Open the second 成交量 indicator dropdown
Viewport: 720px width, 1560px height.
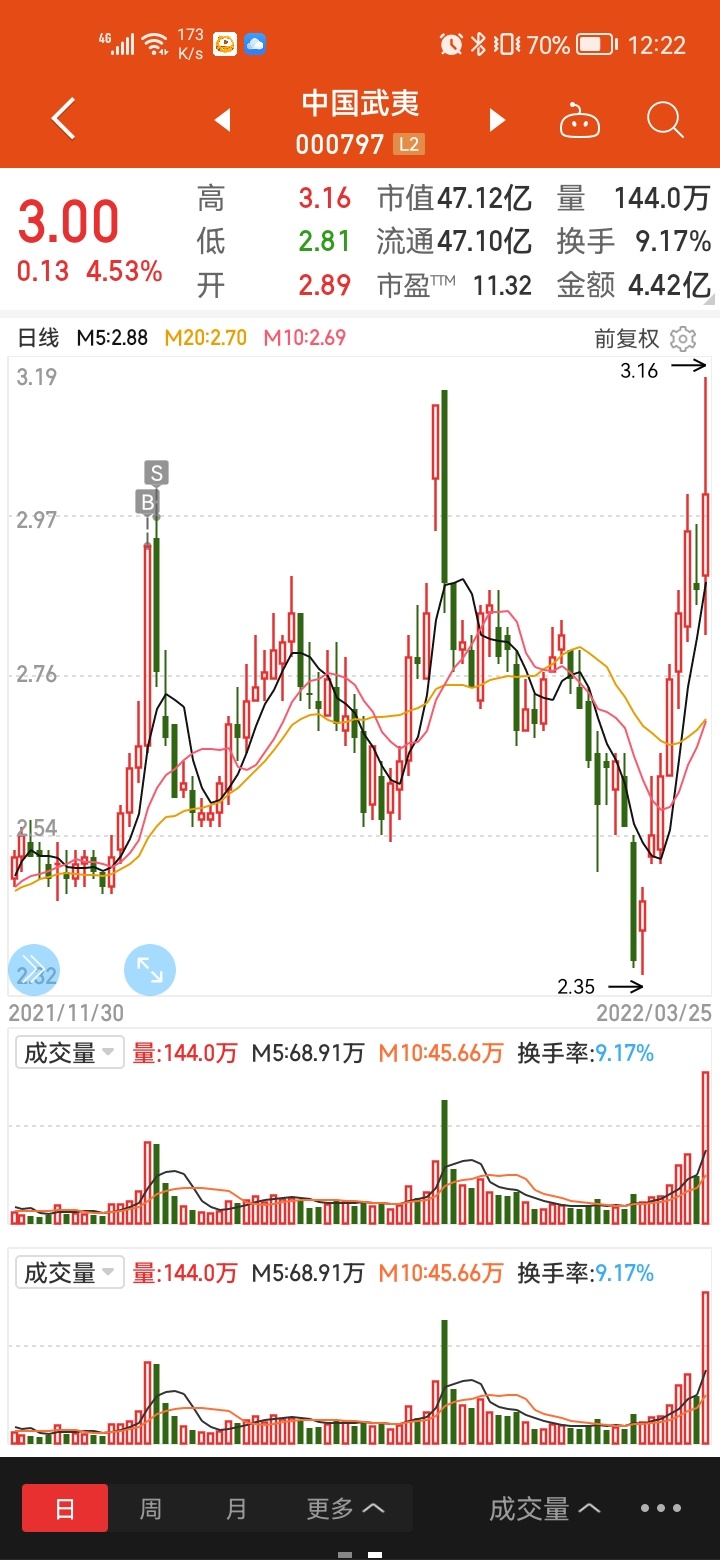(x=70, y=1272)
